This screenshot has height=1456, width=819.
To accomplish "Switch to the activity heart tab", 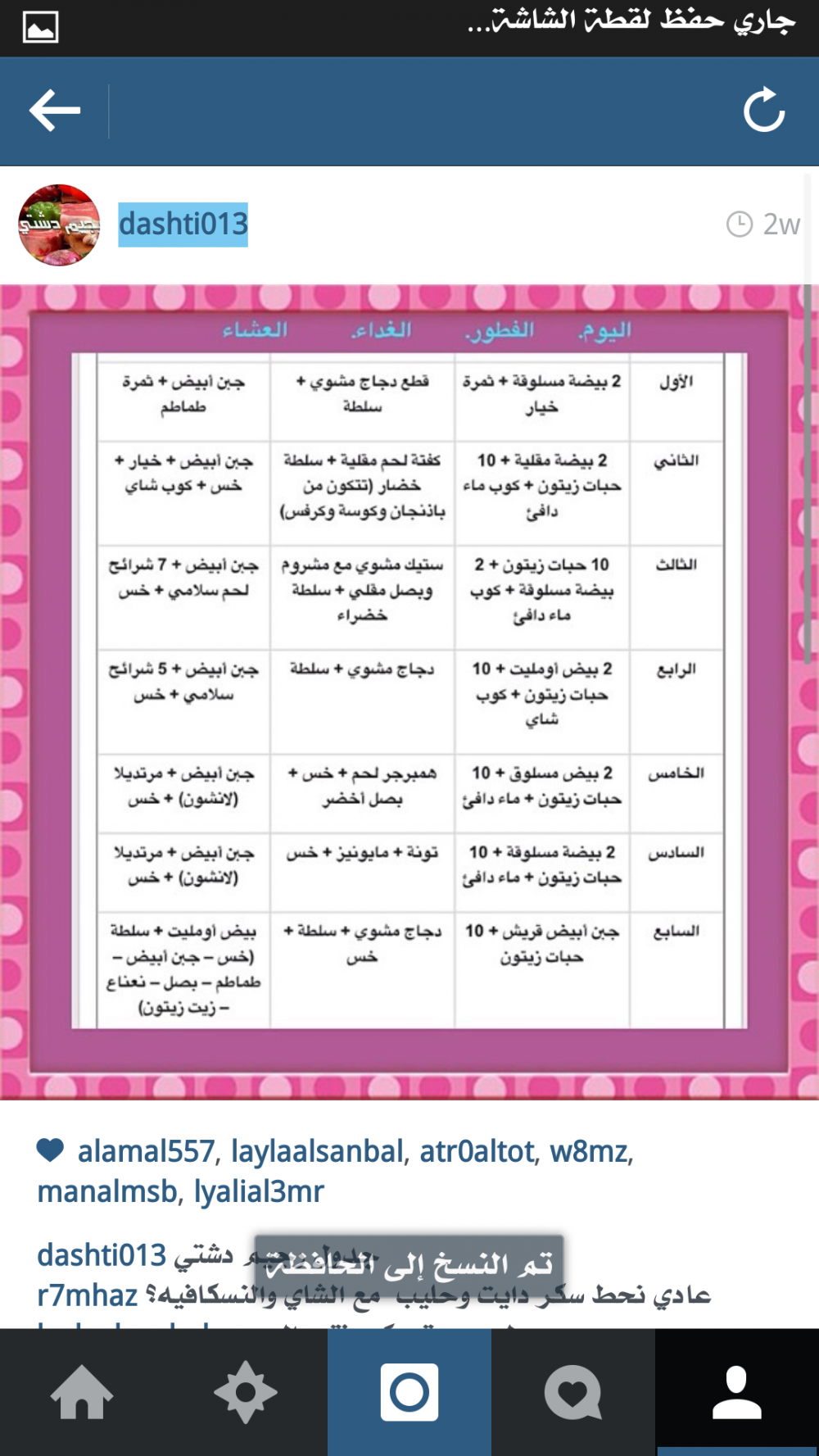I will [x=573, y=1392].
